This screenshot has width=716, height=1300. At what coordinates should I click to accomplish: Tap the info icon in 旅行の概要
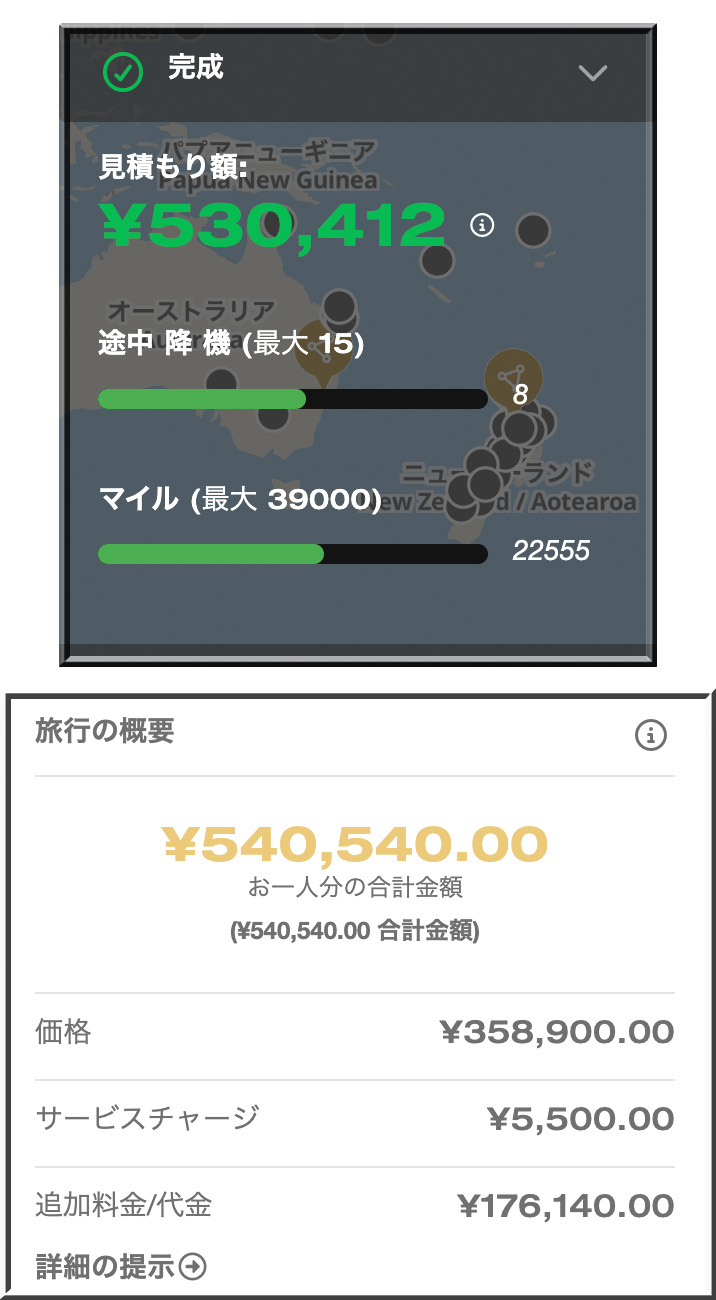tap(650, 737)
